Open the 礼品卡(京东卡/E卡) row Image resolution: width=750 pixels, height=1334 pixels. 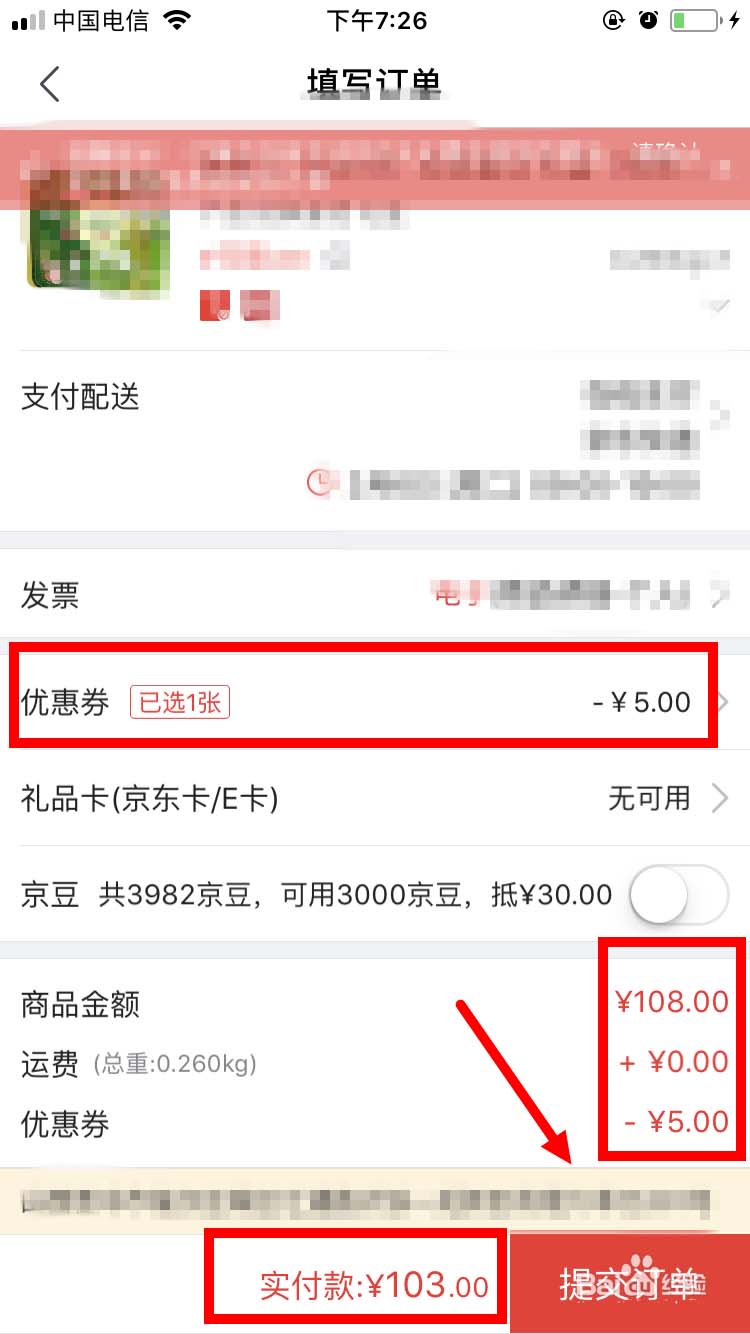(x=375, y=798)
